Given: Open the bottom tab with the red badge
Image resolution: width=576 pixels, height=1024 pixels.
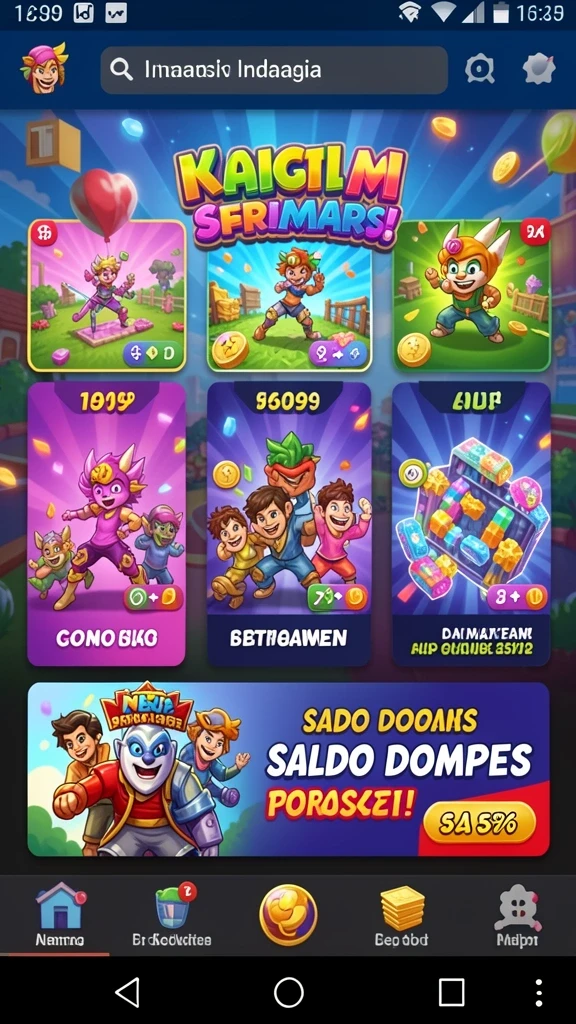Looking at the screenshot, I should point(172,915).
